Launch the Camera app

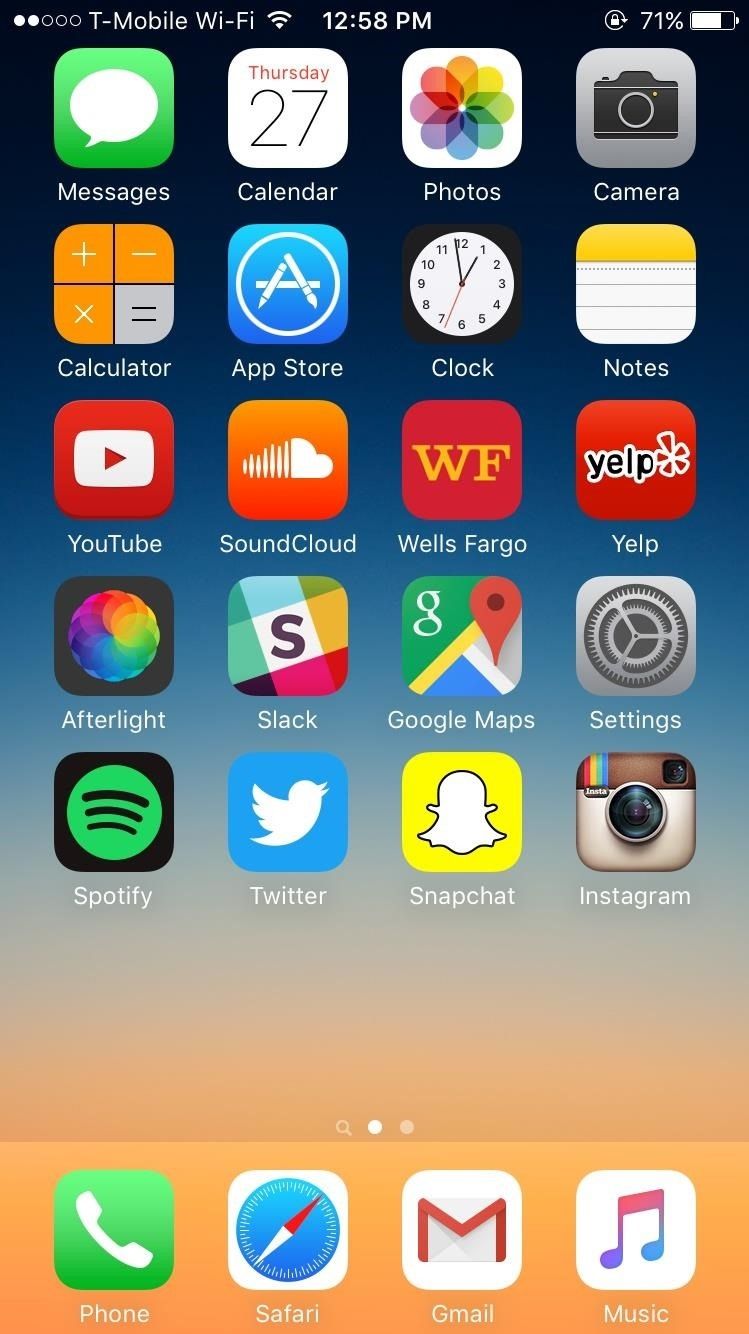(636, 108)
